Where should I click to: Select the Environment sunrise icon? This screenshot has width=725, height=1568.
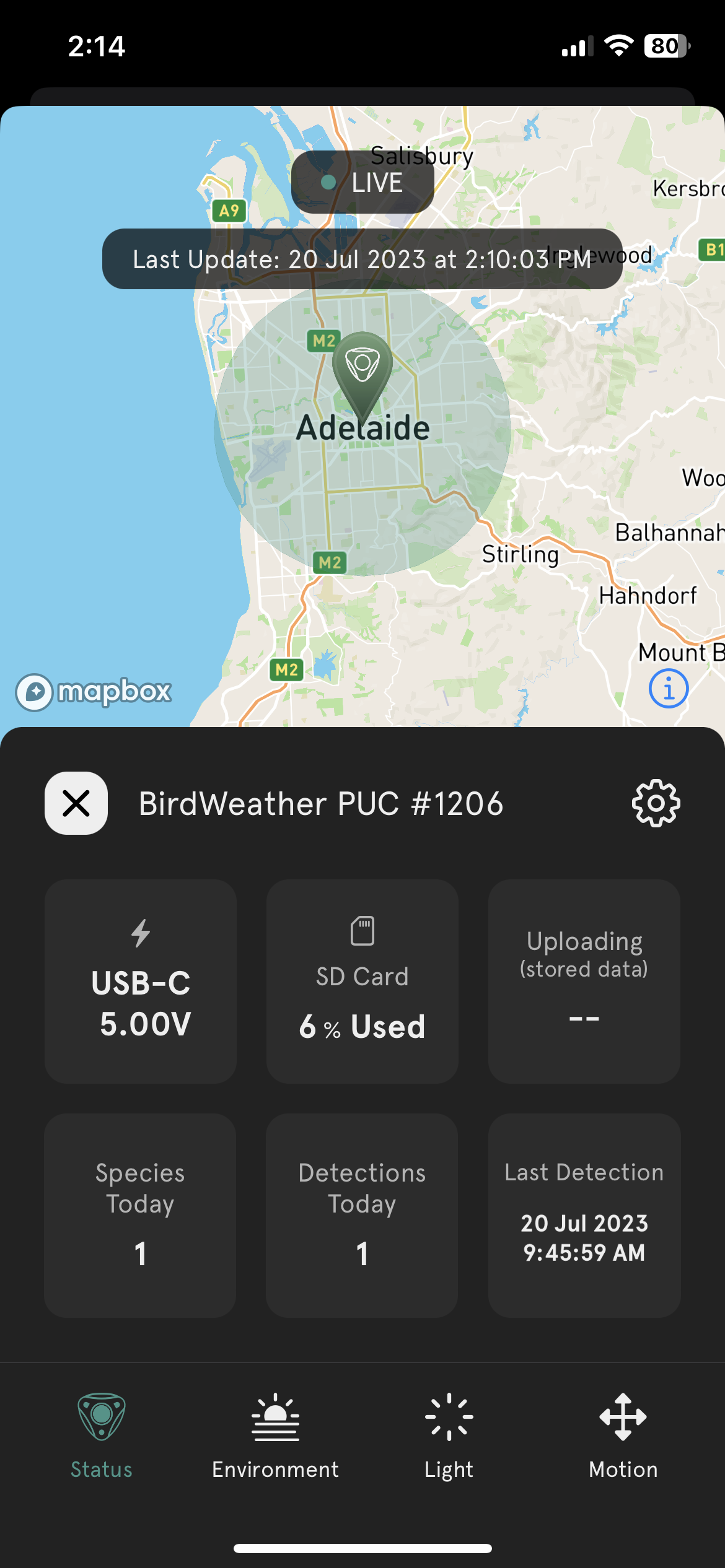tap(275, 1417)
